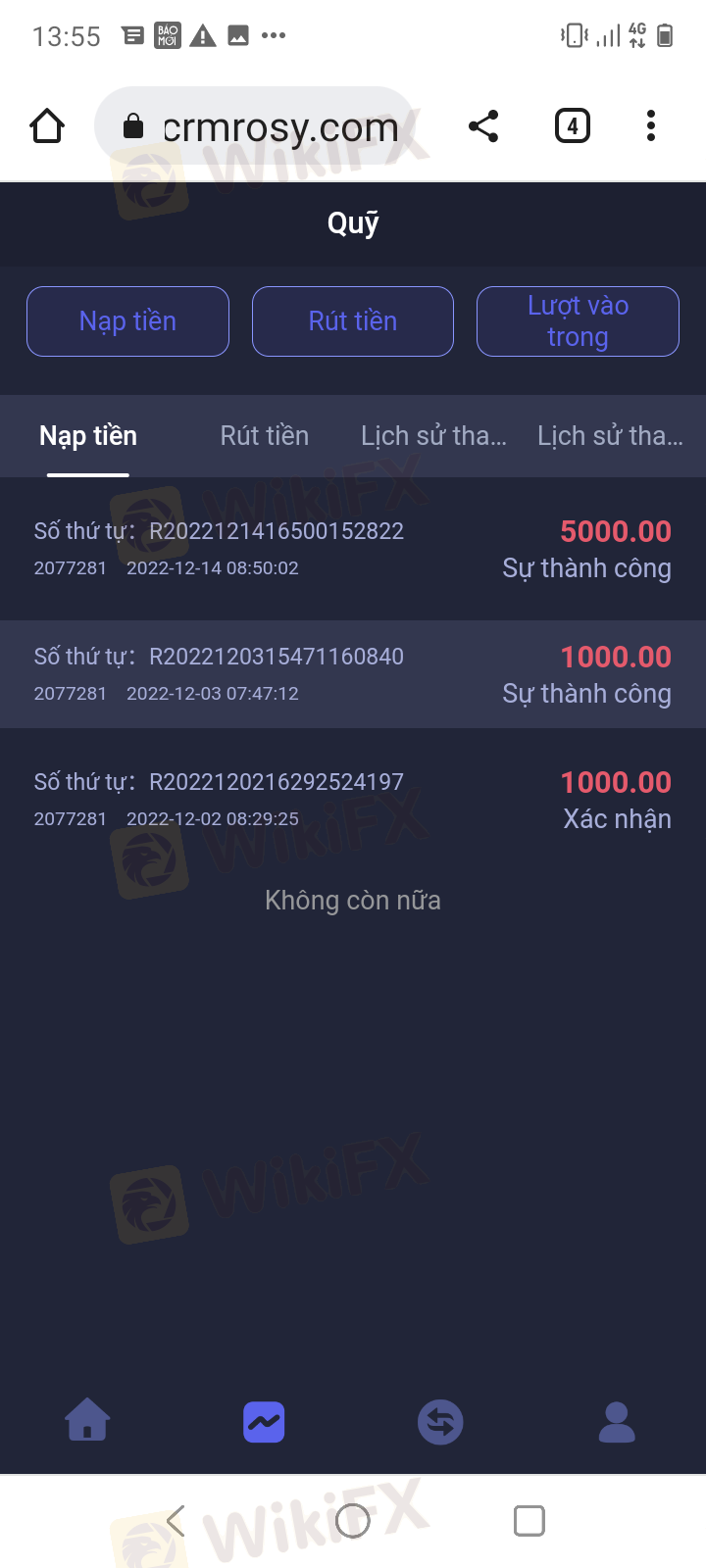Switch to the Rút tiền tab
The width and height of the screenshot is (706, 1568).
(x=265, y=436)
